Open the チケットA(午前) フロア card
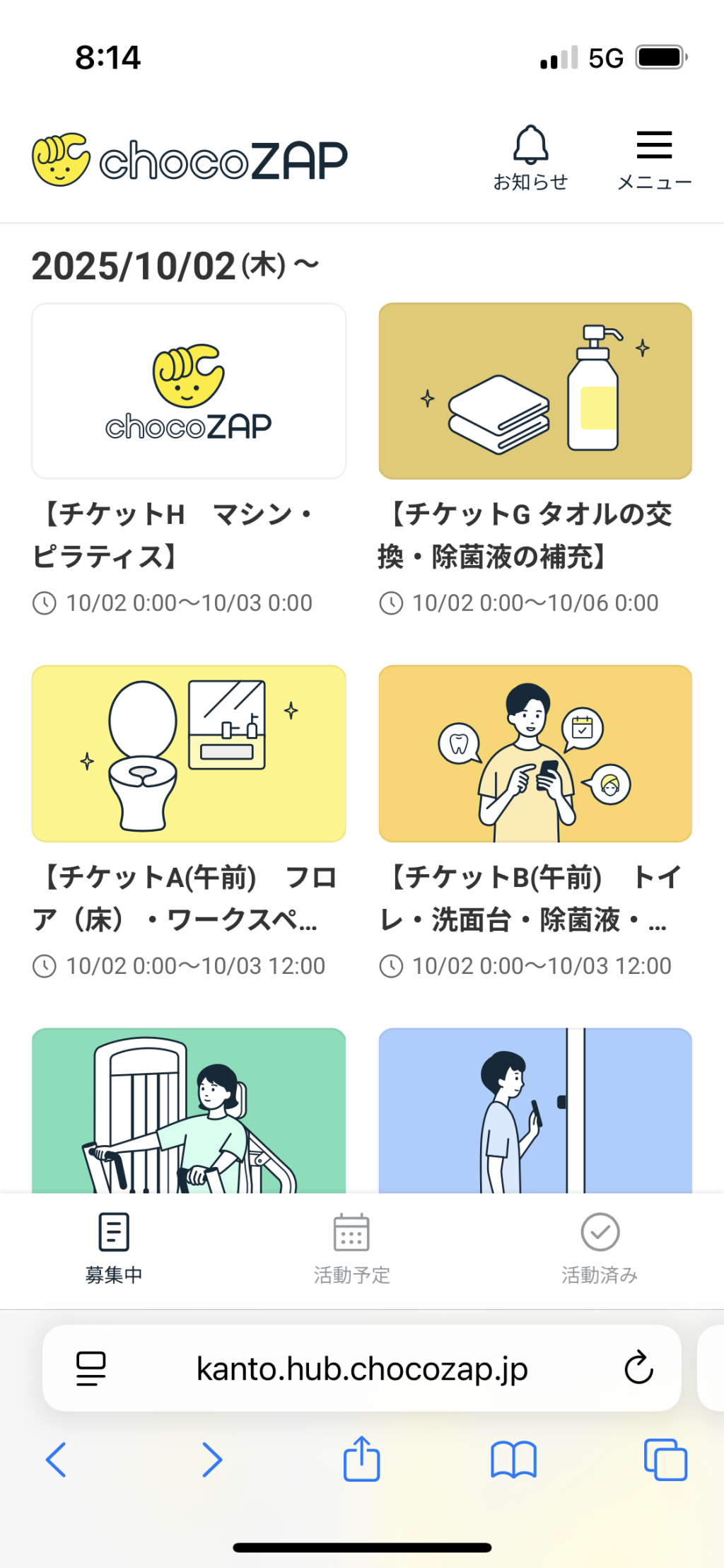The height and width of the screenshot is (1568, 724). (189, 753)
